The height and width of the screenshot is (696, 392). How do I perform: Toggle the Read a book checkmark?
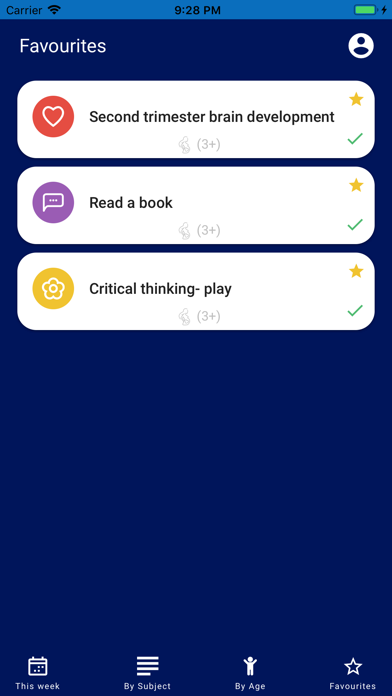(355, 224)
